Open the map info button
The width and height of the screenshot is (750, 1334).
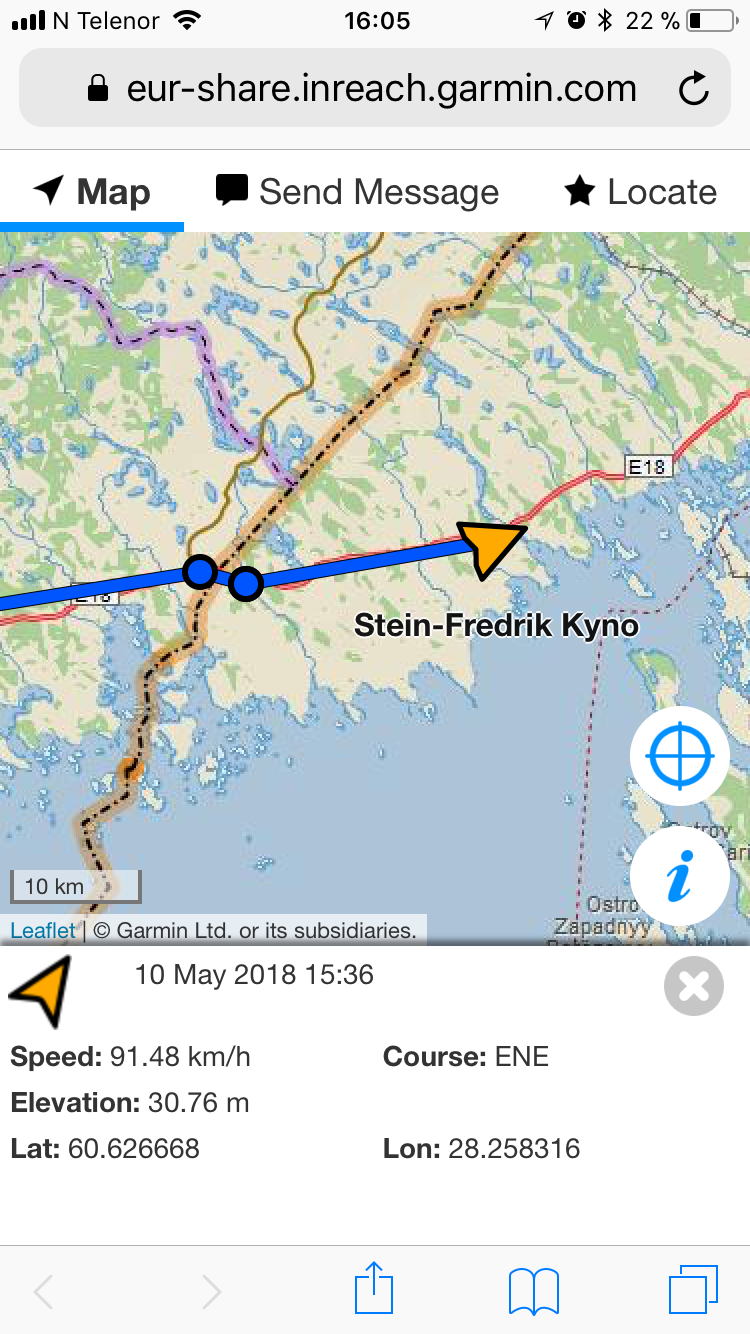[680, 876]
